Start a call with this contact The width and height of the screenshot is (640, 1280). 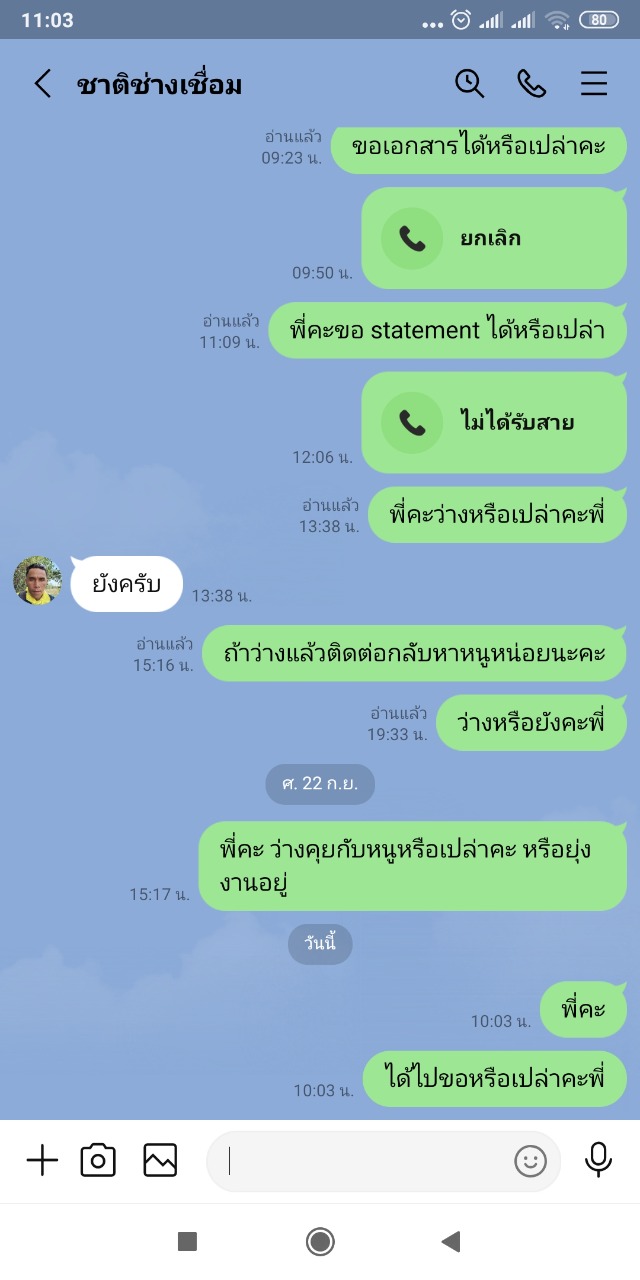531,84
